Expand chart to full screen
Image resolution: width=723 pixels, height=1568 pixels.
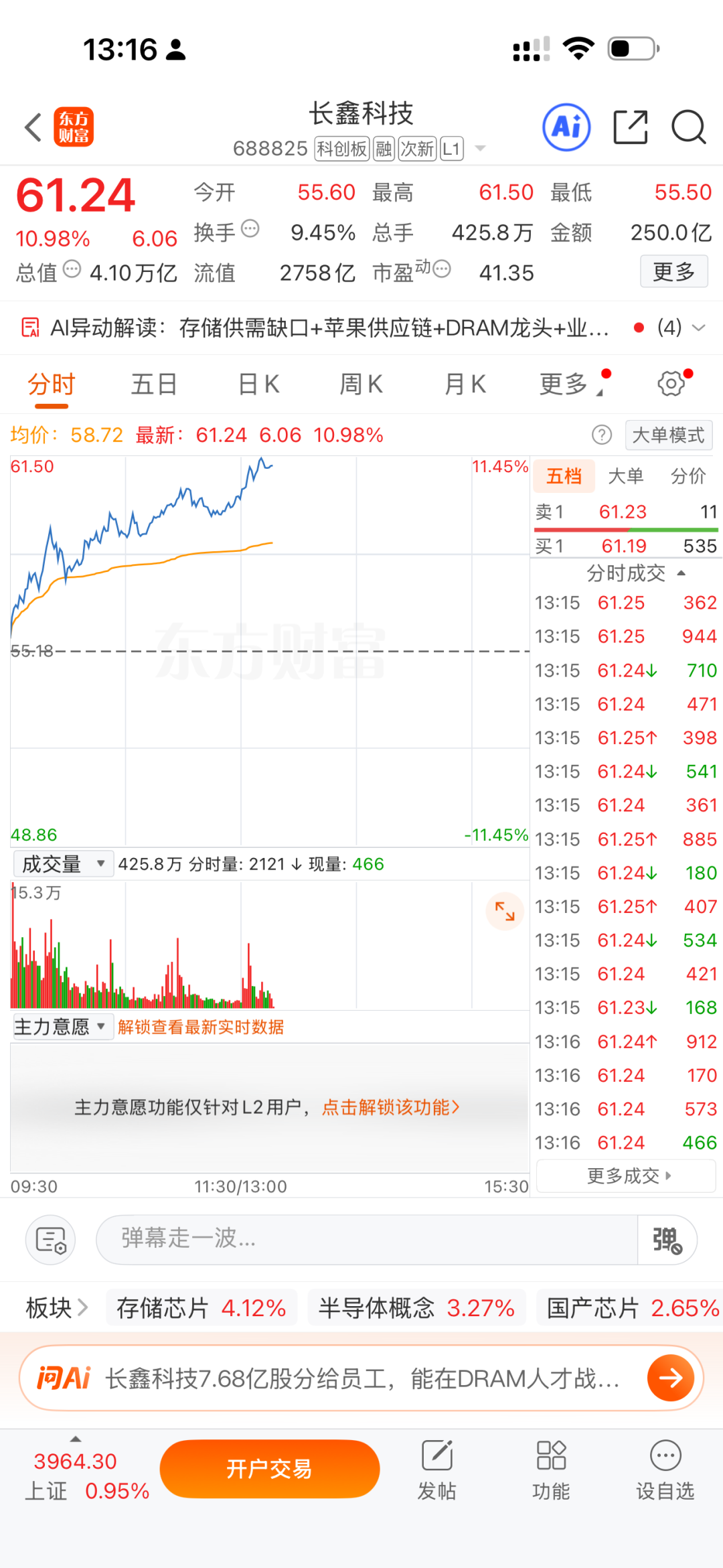[x=504, y=911]
